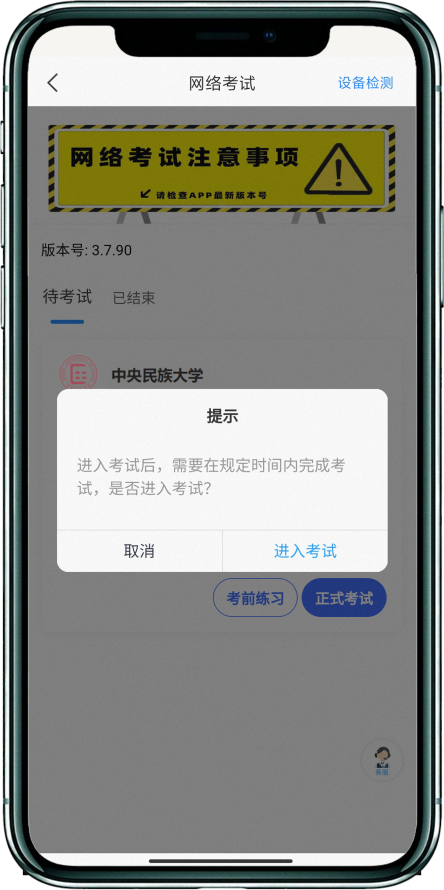Open the 客服 customer service icon

[382, 760]
